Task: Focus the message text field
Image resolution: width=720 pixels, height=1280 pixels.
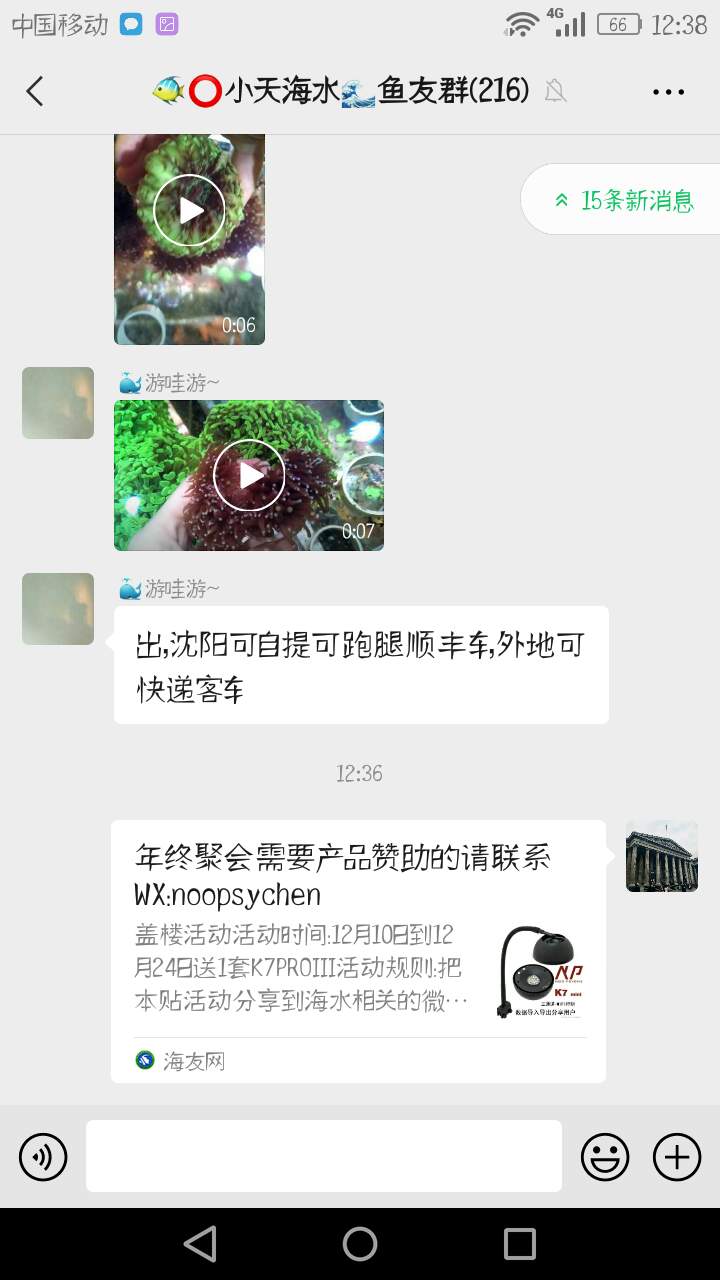Action: coord(324,1156)
